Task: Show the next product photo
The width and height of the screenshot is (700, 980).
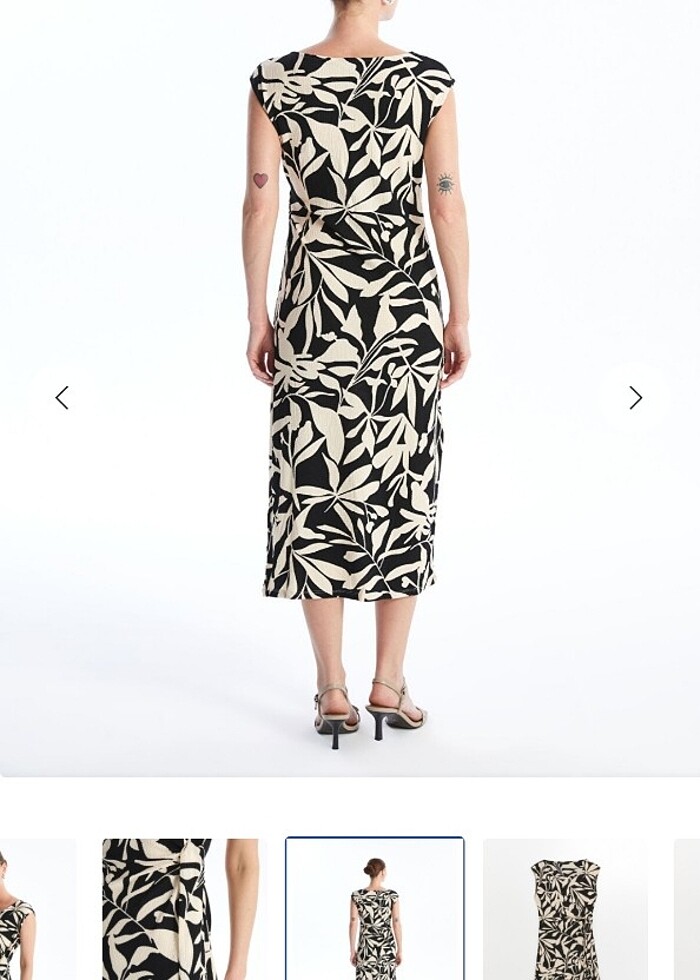Action: click(635, 398)
